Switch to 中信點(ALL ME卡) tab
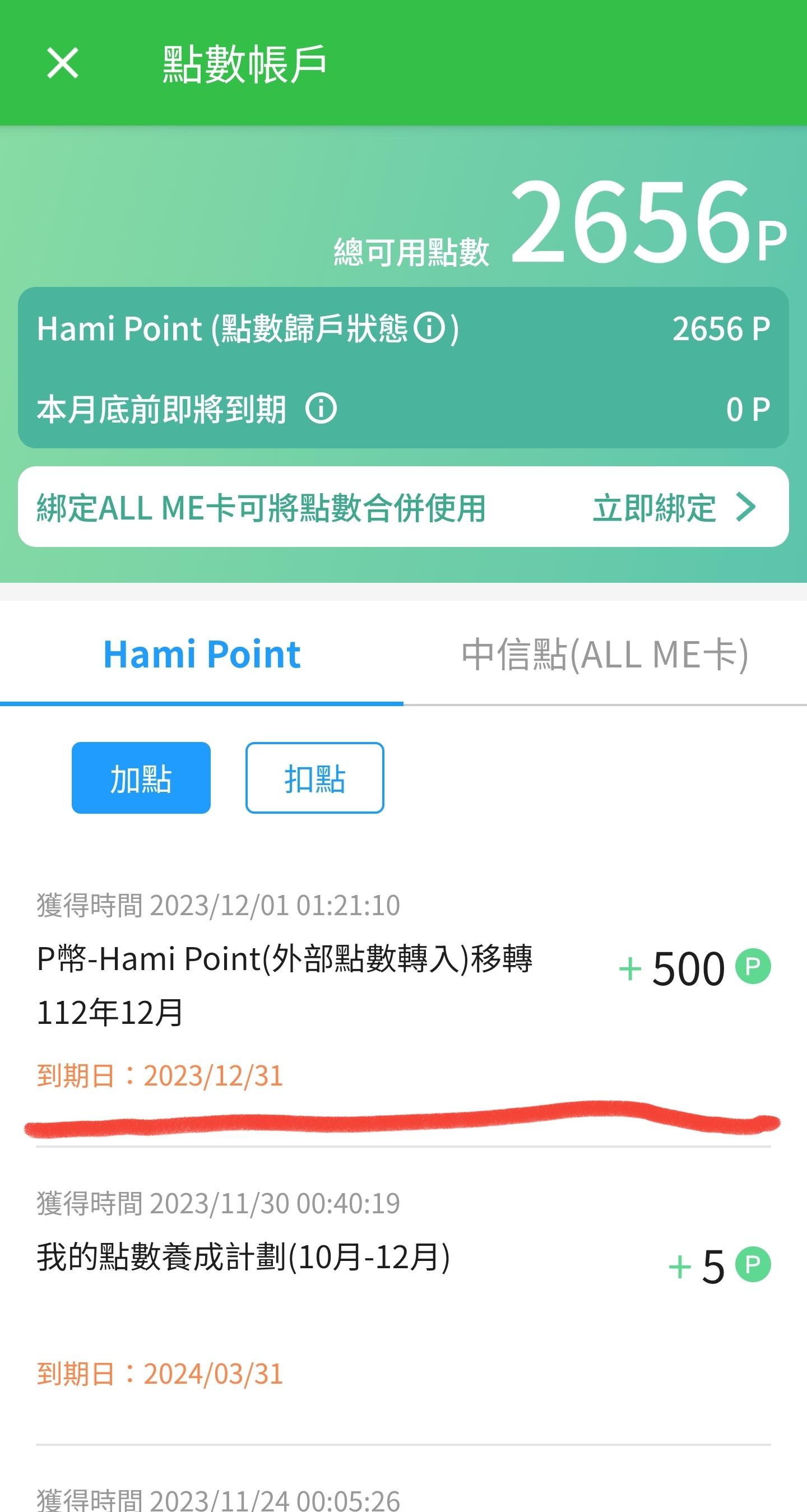807x1512 pixels. [x=605, y=655]
